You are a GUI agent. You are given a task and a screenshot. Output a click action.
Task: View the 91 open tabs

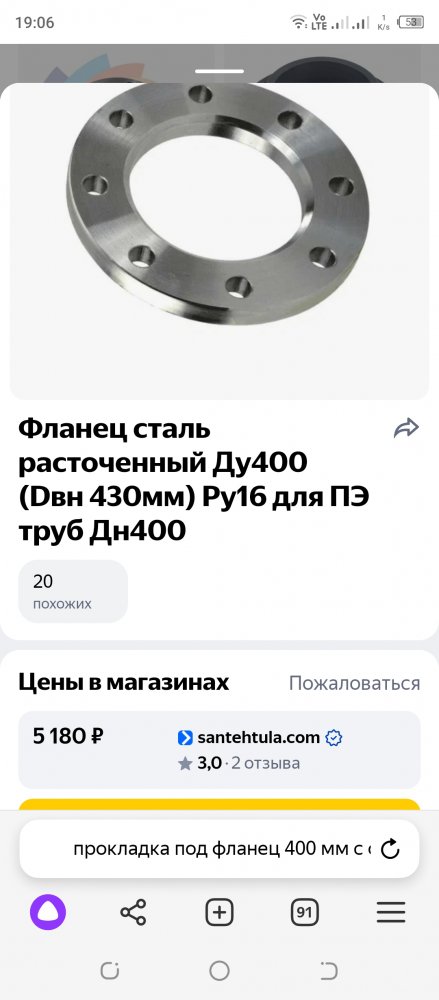(304, 913)
